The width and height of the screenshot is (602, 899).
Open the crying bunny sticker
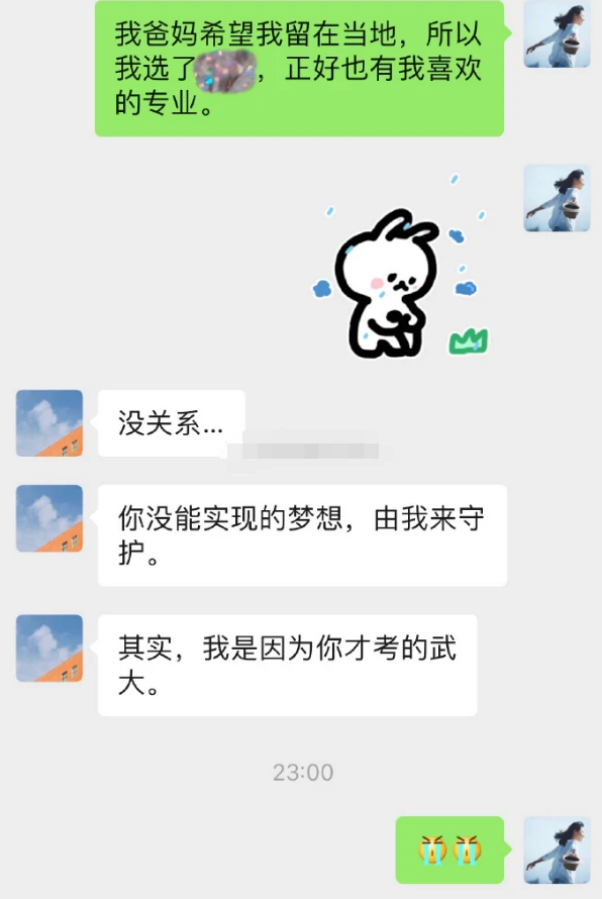point(400,280)
